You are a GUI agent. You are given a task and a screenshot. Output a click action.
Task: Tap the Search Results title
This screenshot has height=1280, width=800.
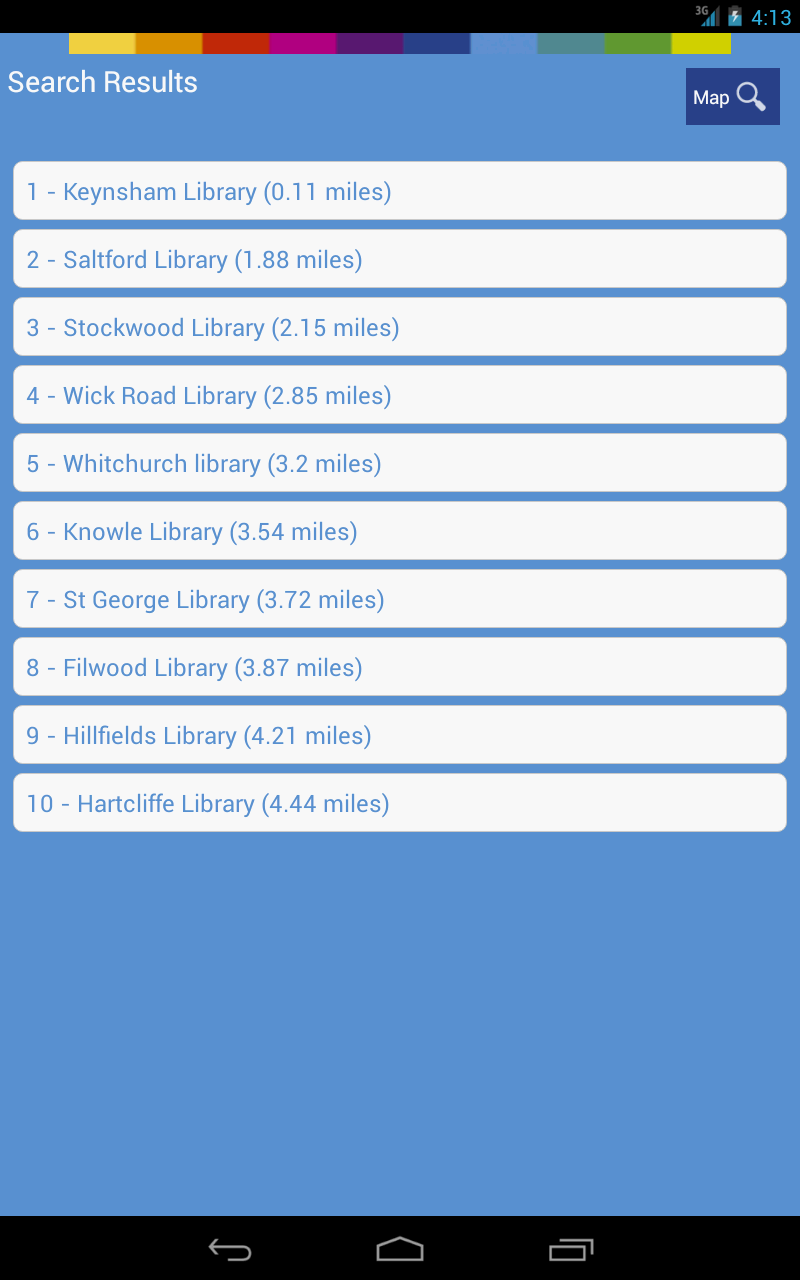[102, 82]
